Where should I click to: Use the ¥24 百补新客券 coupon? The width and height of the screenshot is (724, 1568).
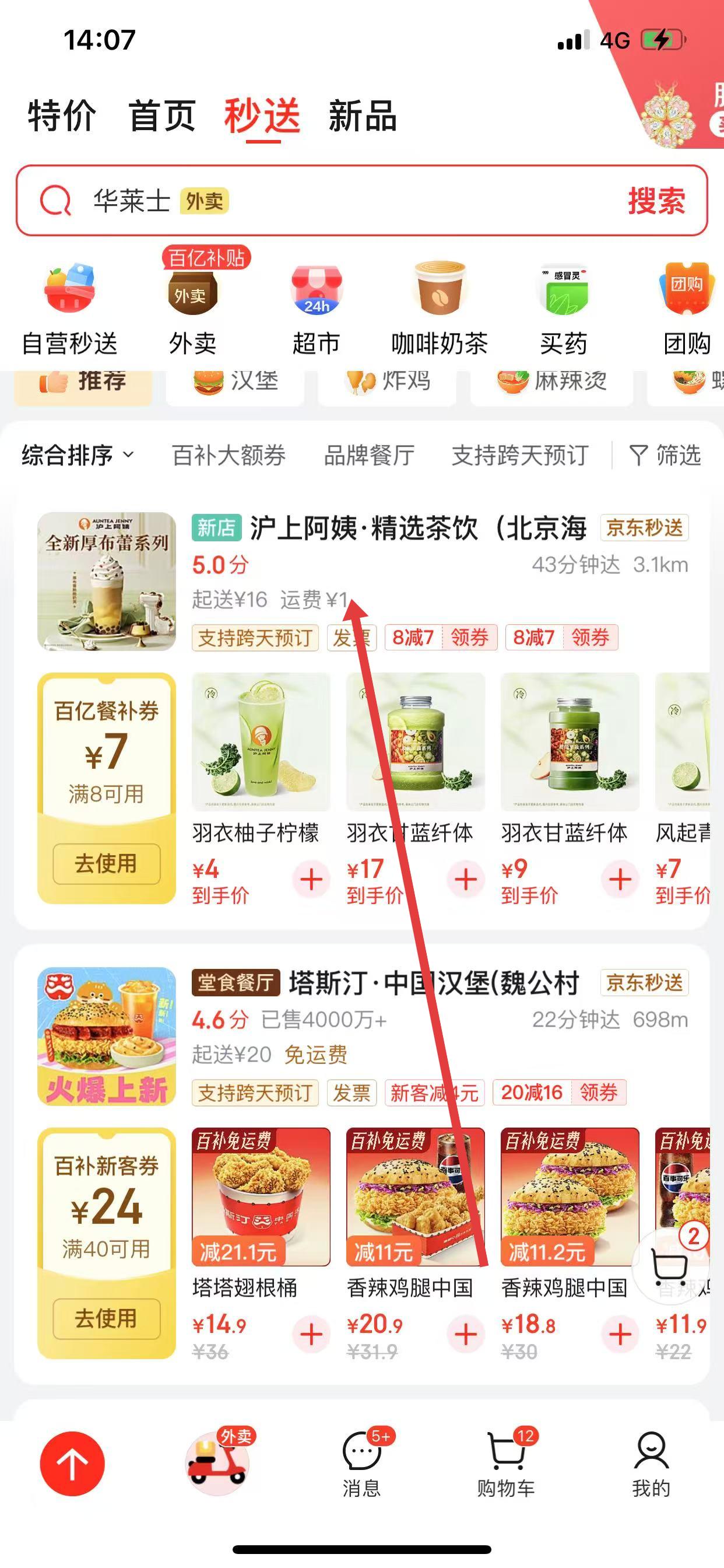tap(107, 1319)
